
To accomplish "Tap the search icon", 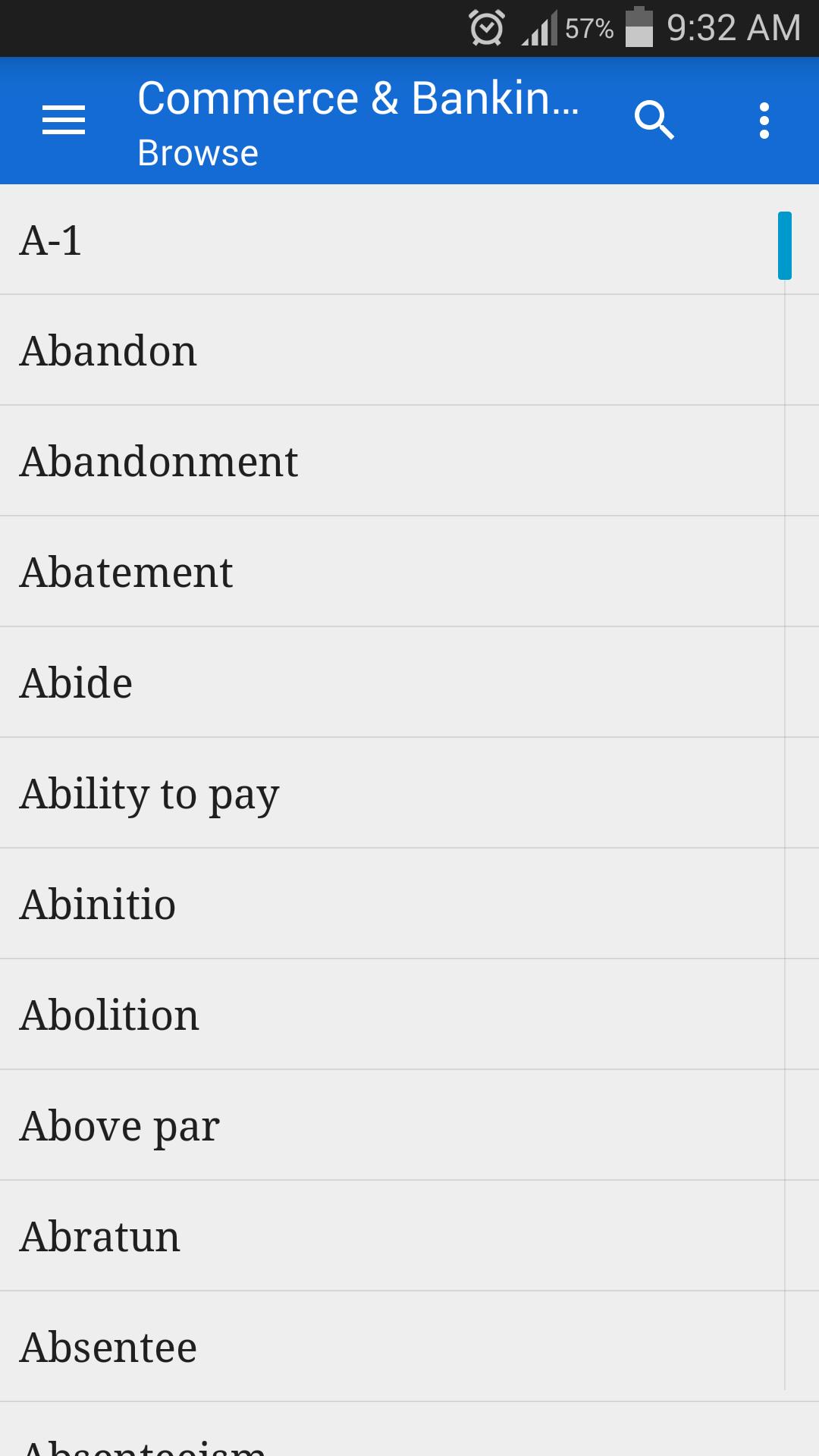I will (x=654, y=121).
